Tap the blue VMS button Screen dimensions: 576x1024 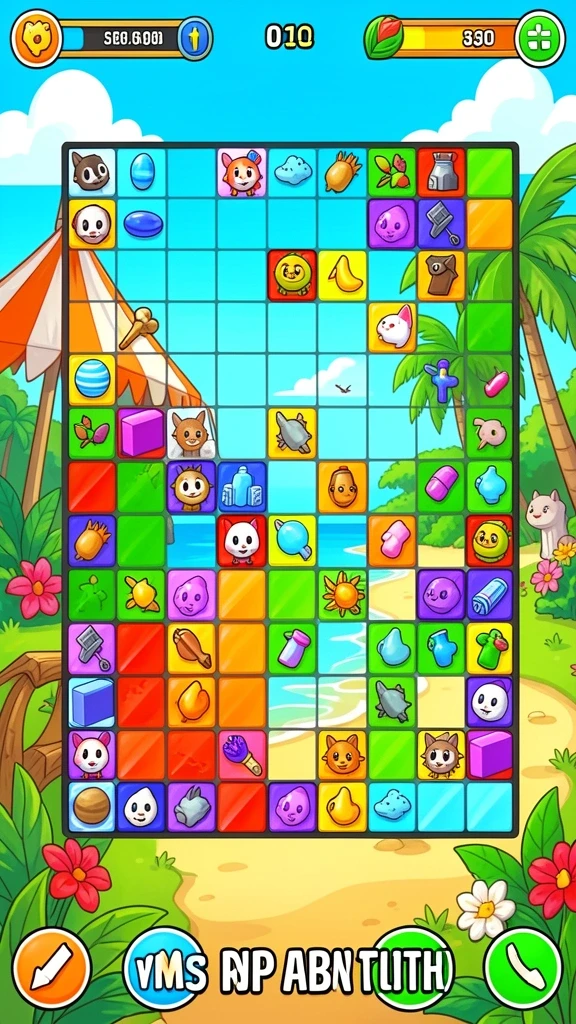click(x=167, y=967)
